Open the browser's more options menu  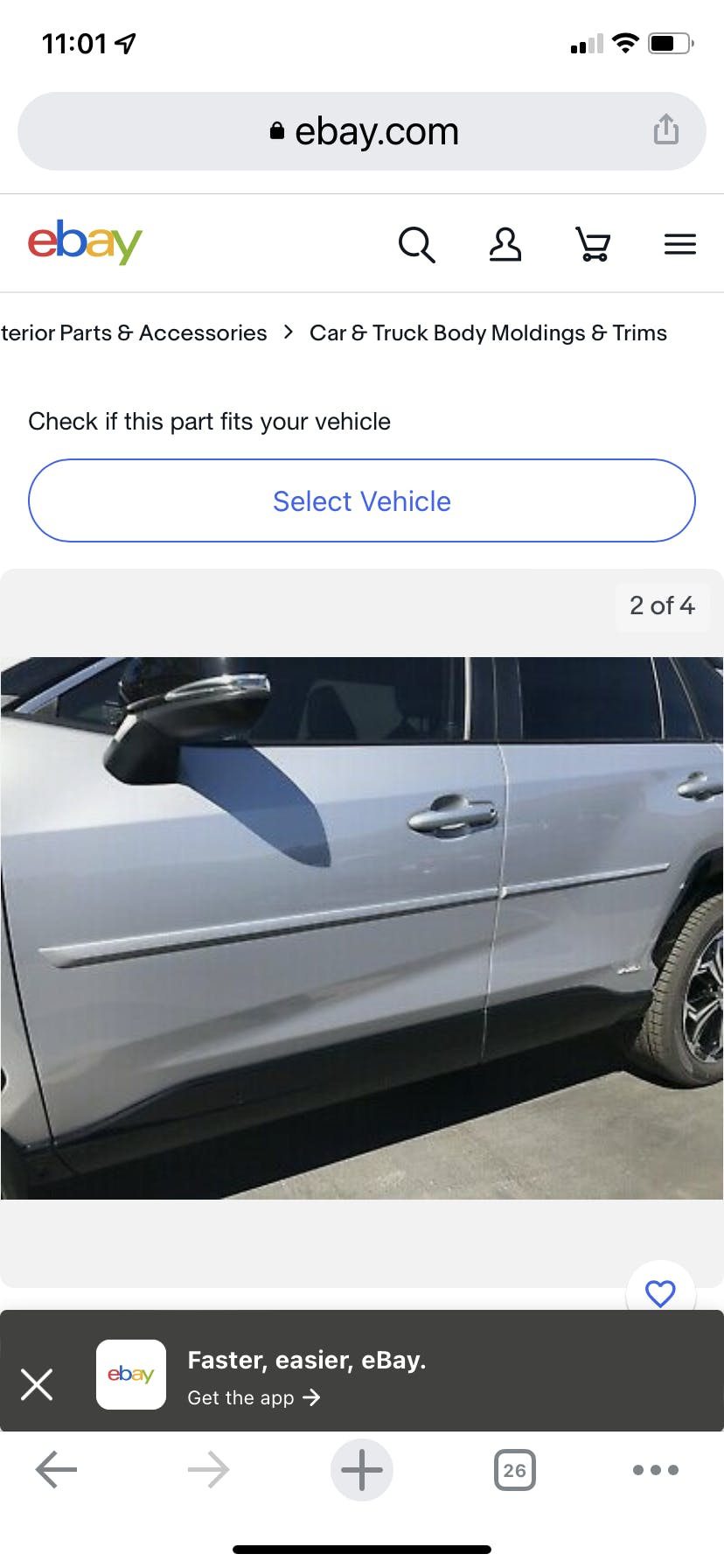[655, 1470]
